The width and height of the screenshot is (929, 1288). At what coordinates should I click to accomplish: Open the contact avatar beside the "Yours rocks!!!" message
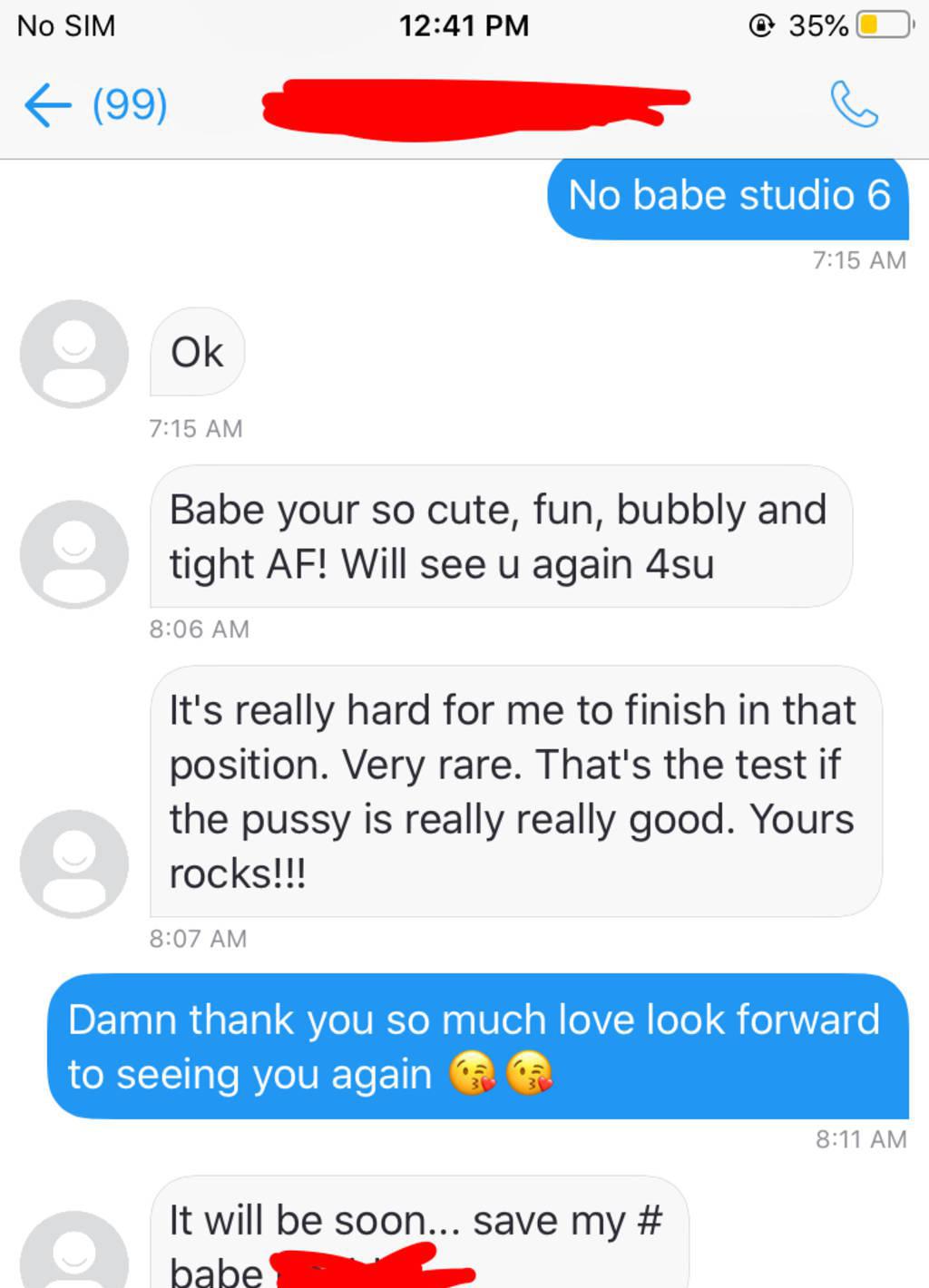pyautogui.click(x=74, y=864)
